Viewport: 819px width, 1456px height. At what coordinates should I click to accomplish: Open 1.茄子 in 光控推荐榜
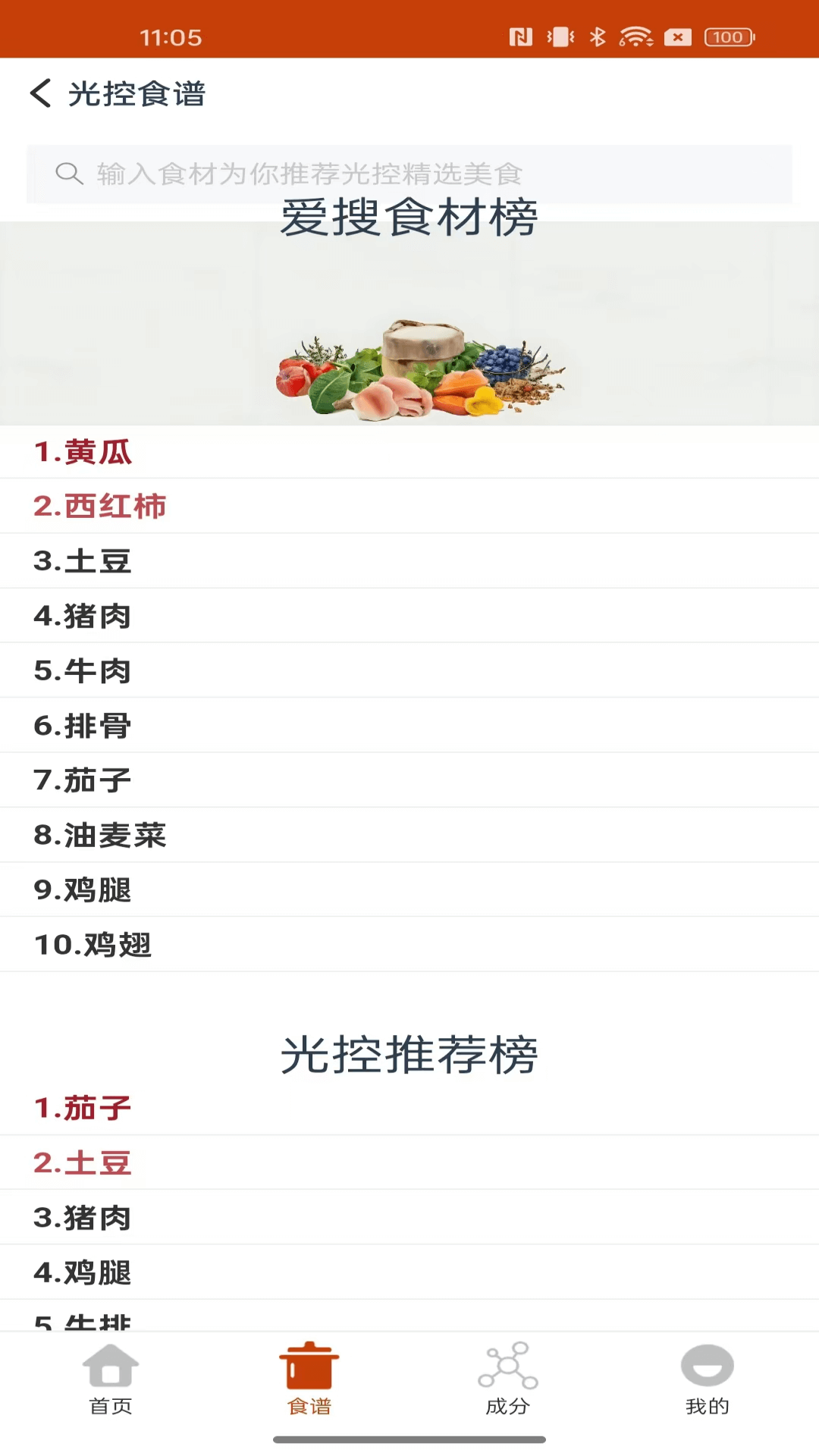coord(83,1108)
